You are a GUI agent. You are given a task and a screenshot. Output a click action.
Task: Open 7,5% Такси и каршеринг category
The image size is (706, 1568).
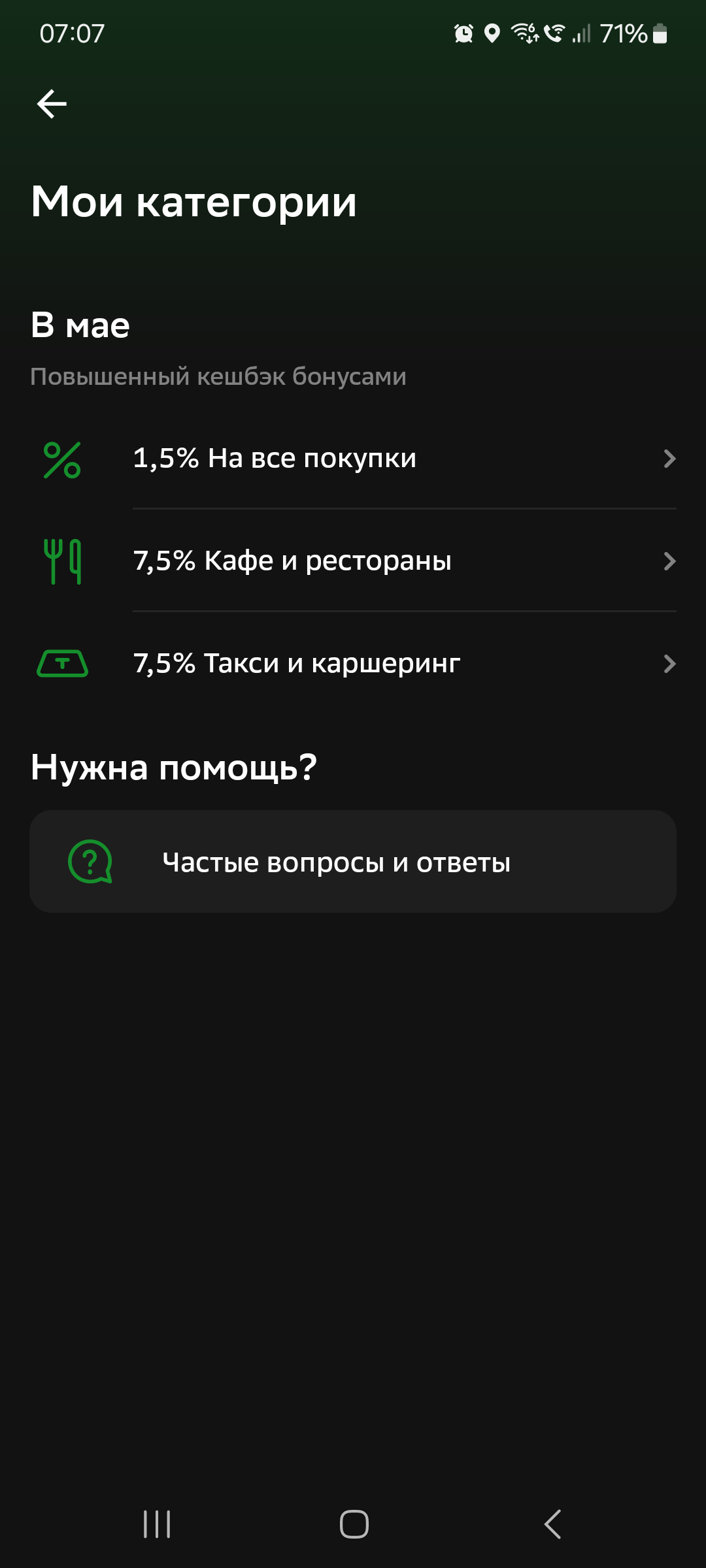(353, 664)
